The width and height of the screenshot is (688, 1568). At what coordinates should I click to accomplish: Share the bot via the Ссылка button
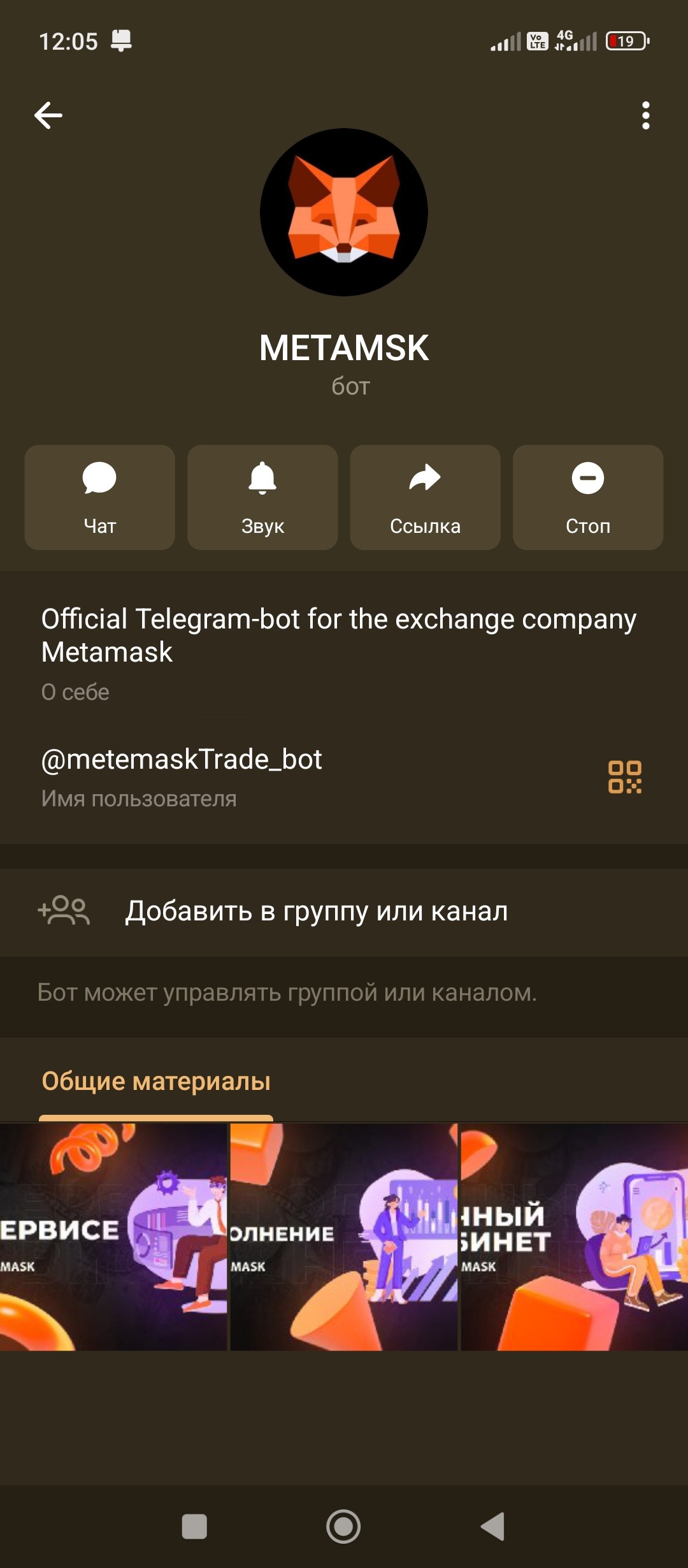pos(425,497)
